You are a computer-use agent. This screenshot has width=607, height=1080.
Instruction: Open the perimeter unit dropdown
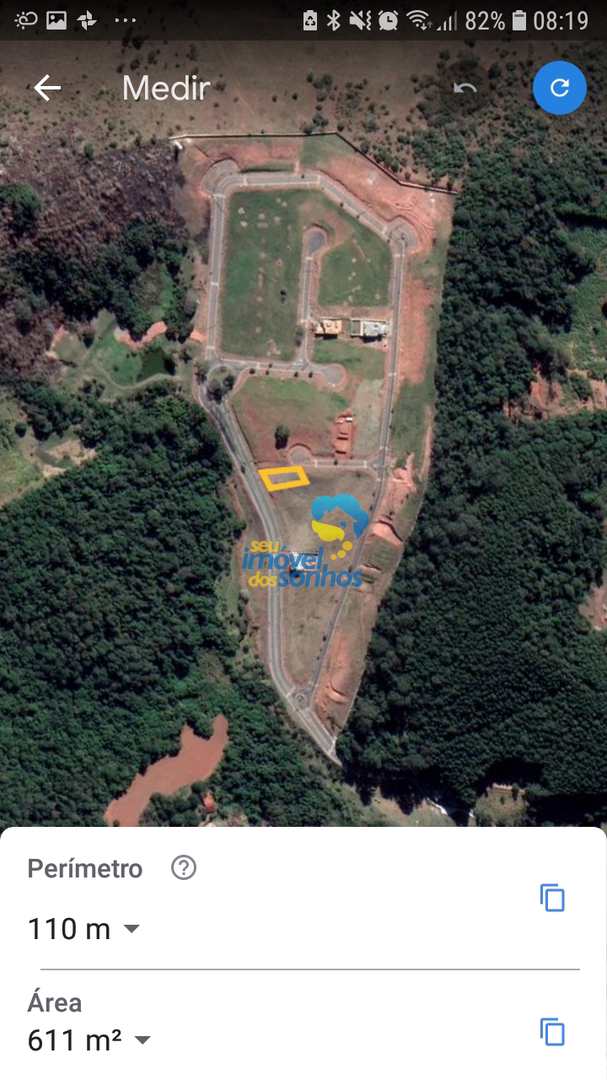(x=131, y=928)
